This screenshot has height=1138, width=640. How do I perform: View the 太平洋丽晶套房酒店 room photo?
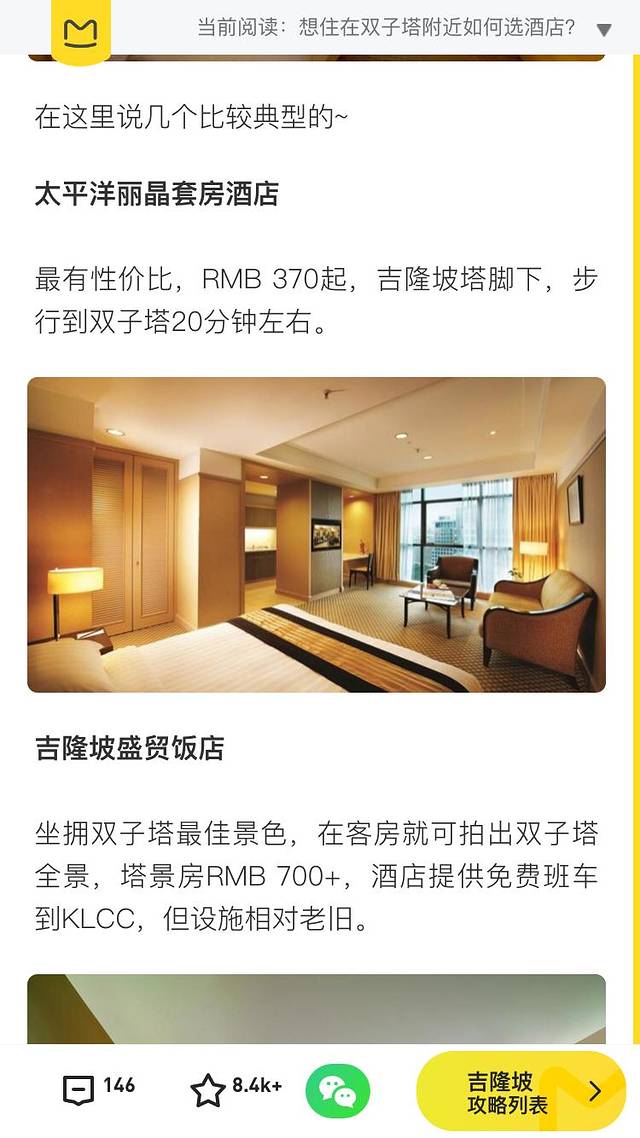[316, 534]
